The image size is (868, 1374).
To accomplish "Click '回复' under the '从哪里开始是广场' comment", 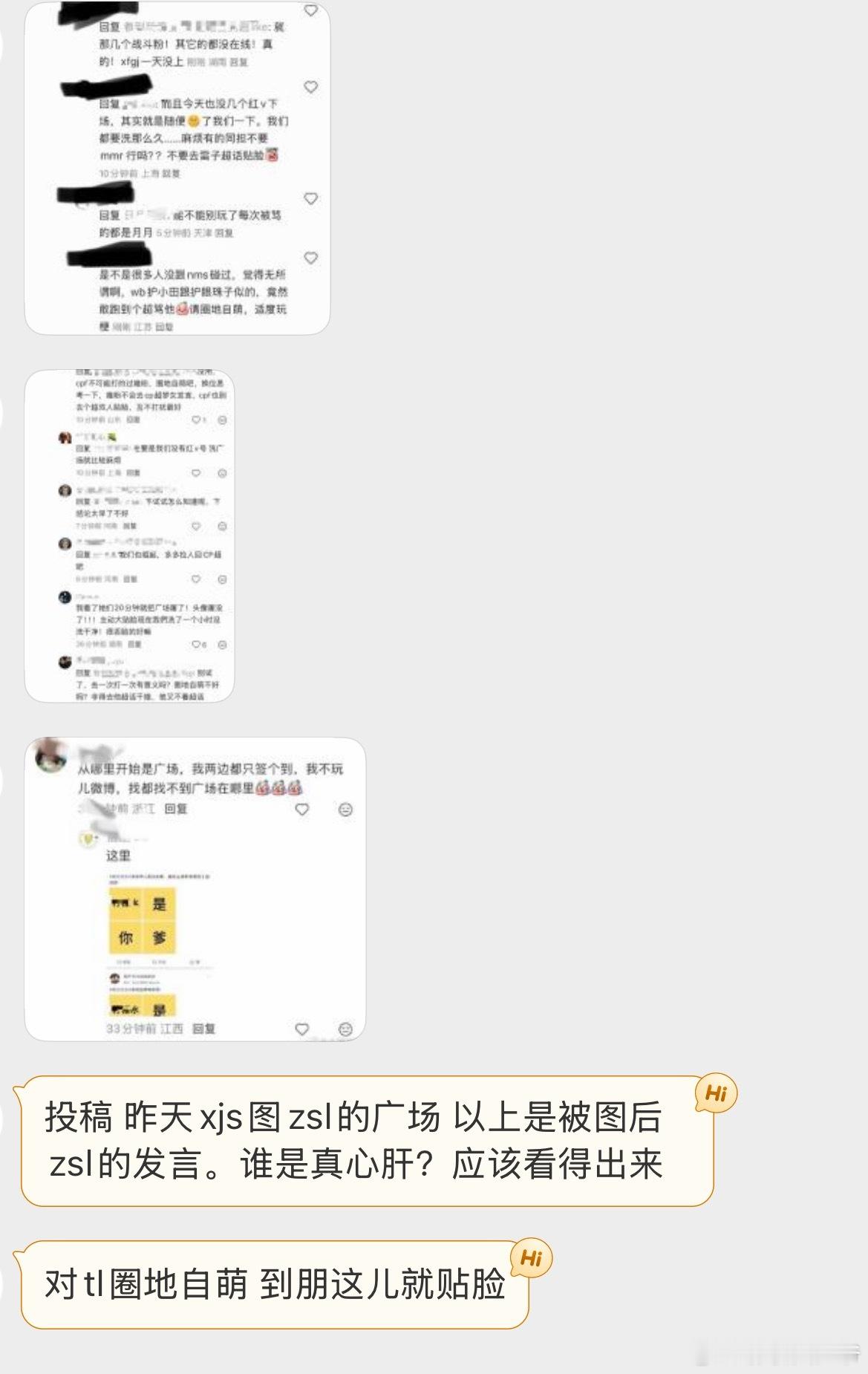I will click(x=176, y=809).
